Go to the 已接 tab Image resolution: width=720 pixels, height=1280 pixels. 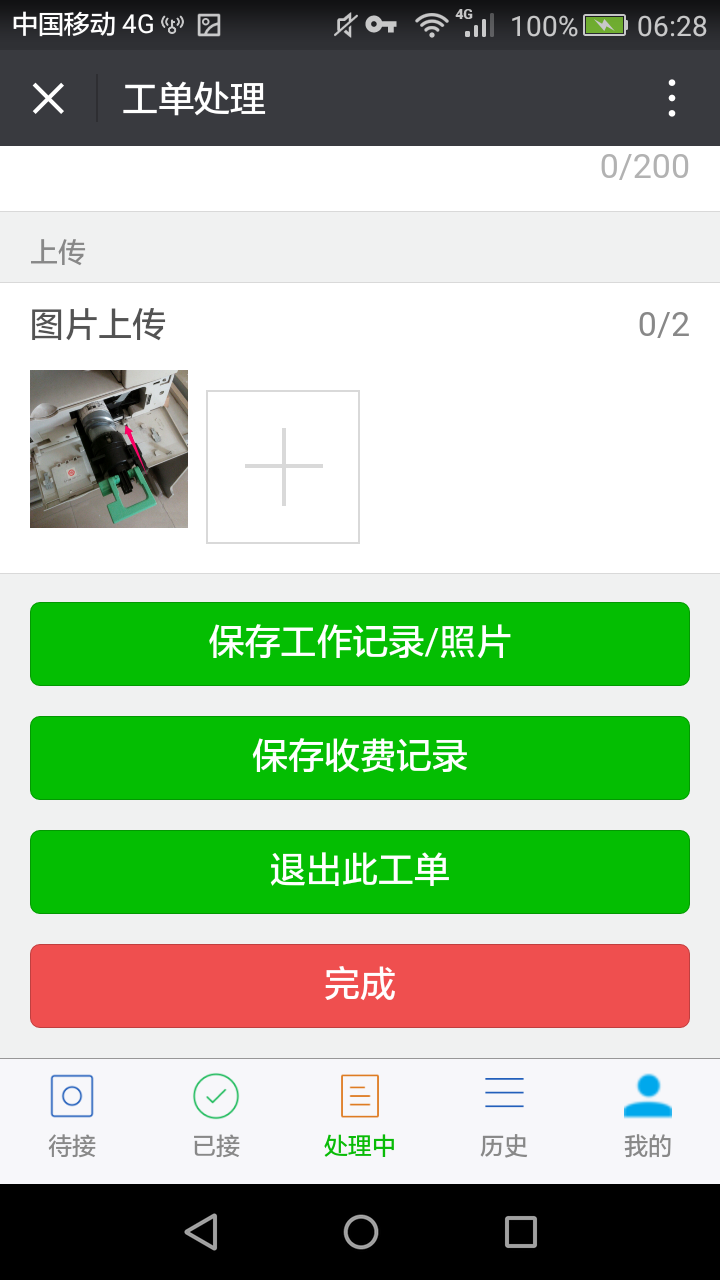pyautogui.click(x=216, y=1116)
